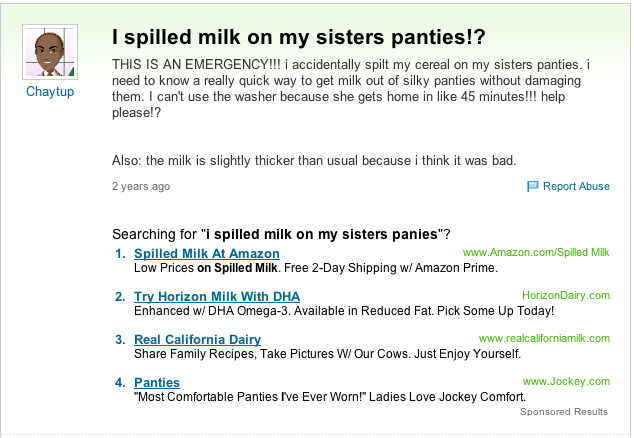Open the Real California Dairy ad

pyautogui.click(x=197, y=340)
